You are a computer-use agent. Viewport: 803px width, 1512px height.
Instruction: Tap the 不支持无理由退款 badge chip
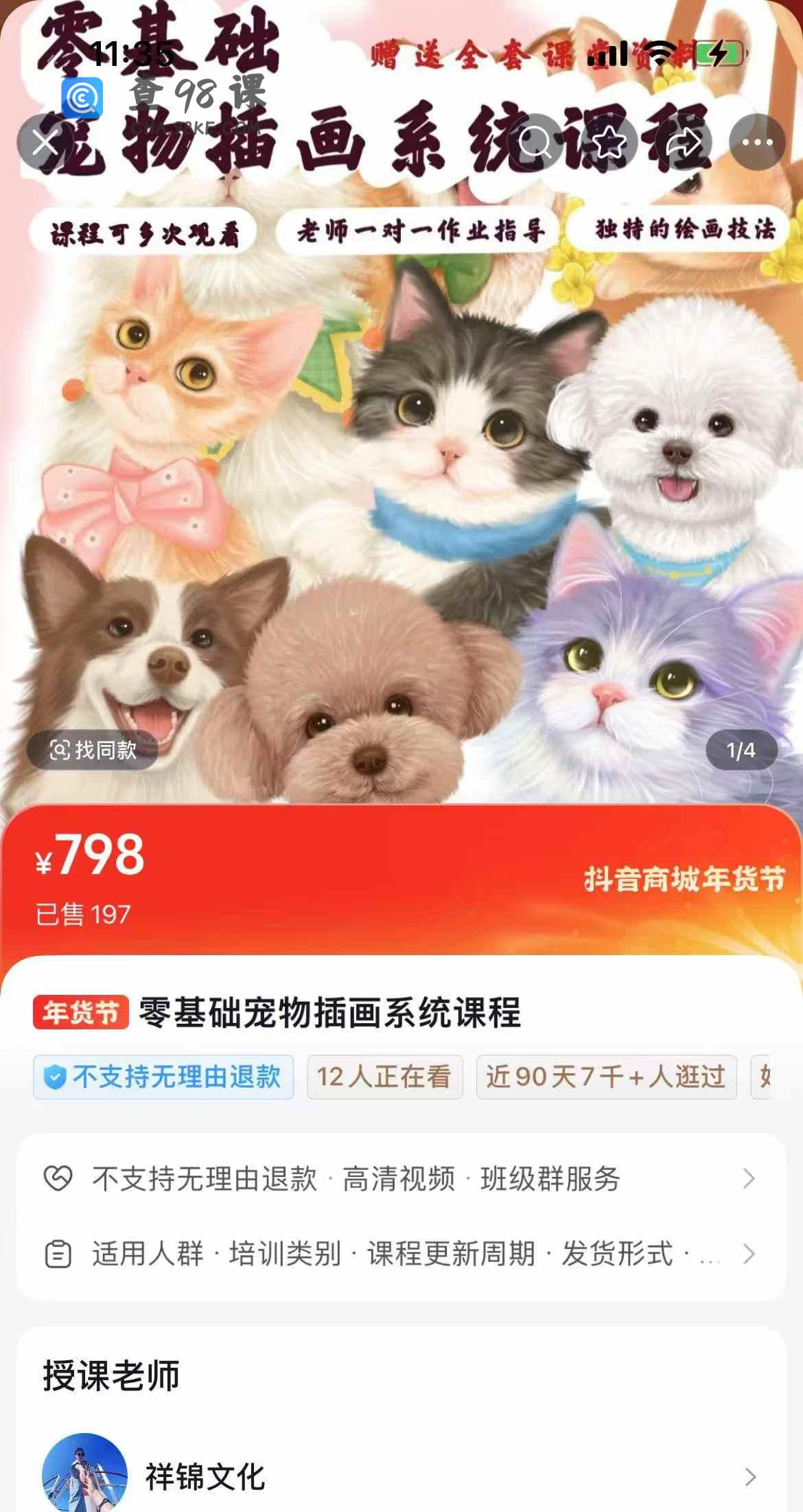[x=163, y=1077]
